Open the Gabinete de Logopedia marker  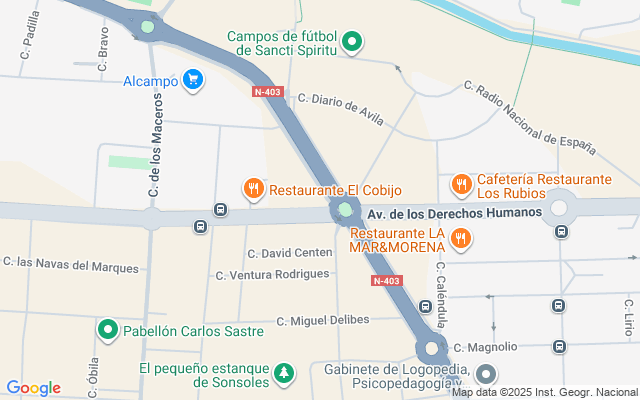tap(486, 374)
